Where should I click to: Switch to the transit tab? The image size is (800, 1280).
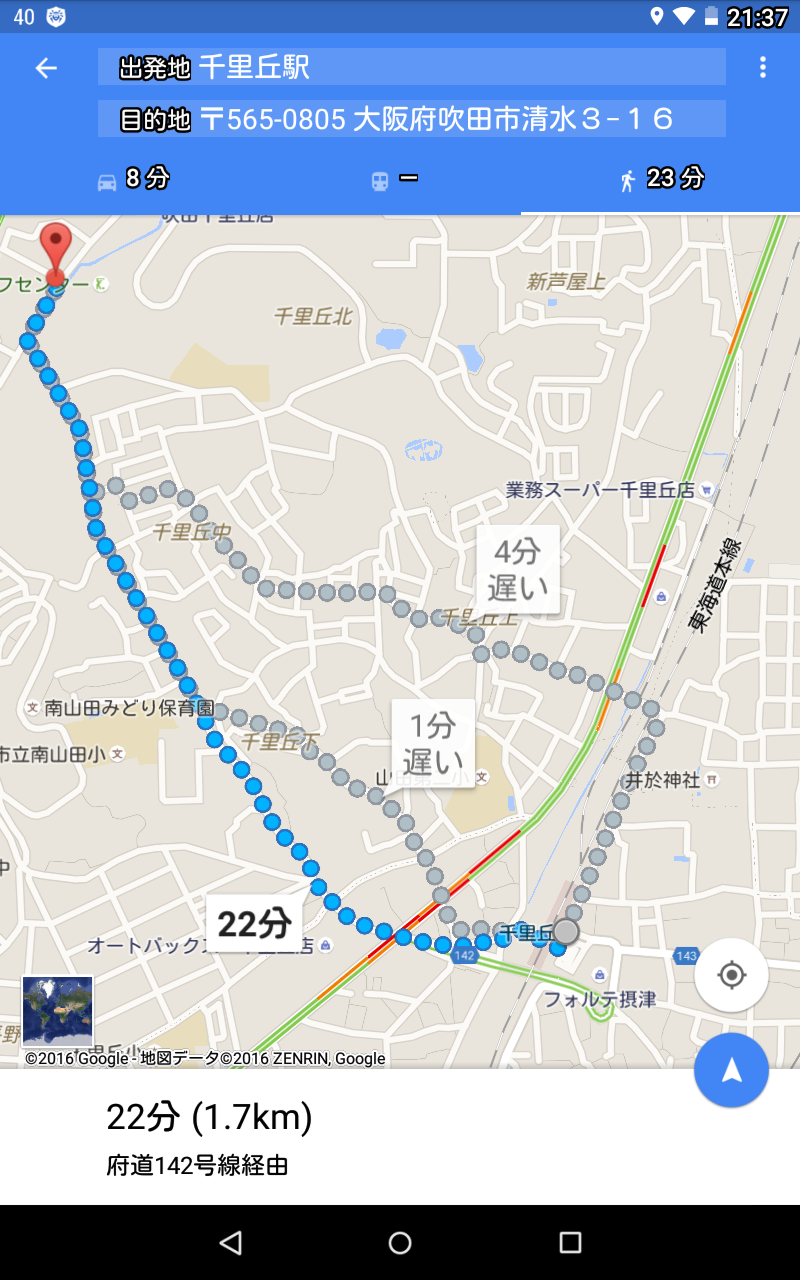[395, 180]
